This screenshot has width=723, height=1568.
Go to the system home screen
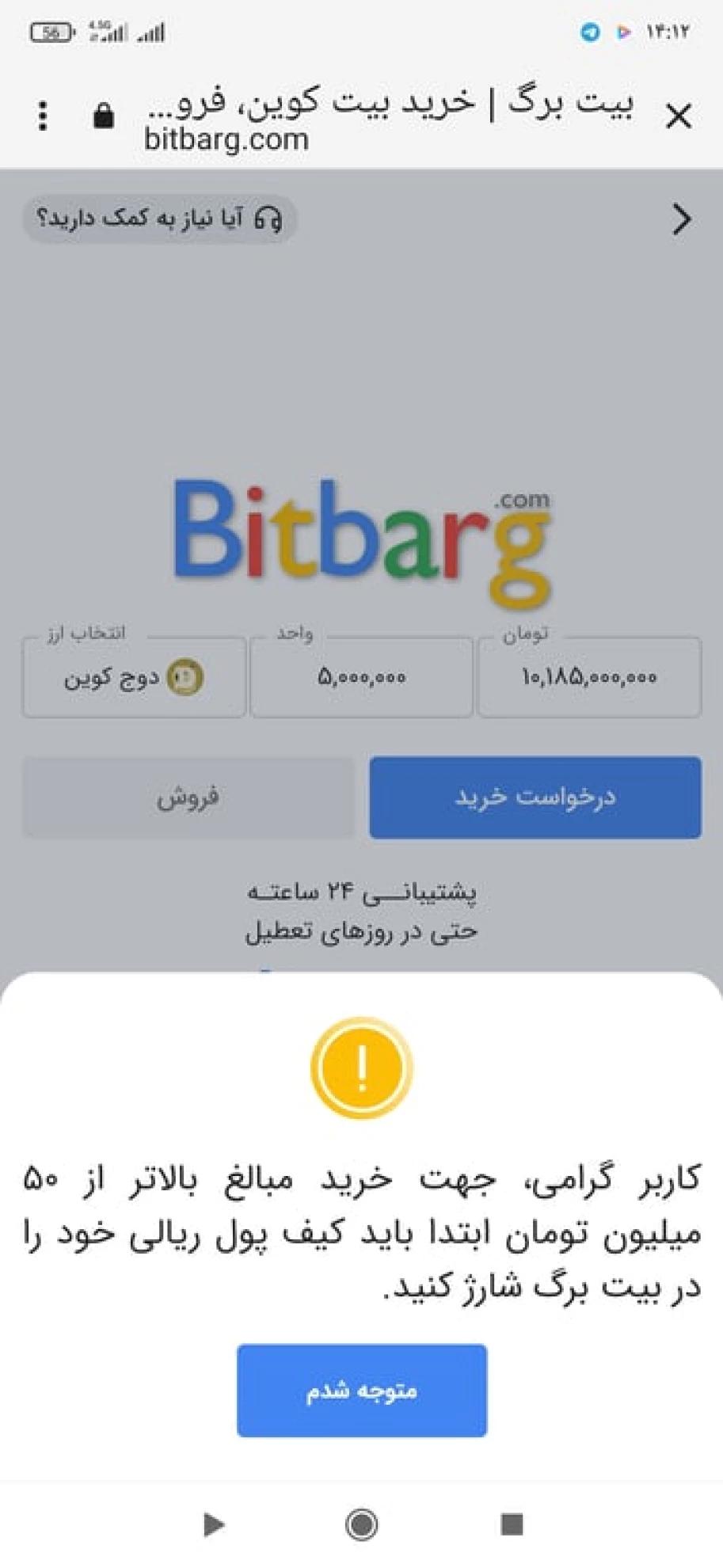(361, 1524)
